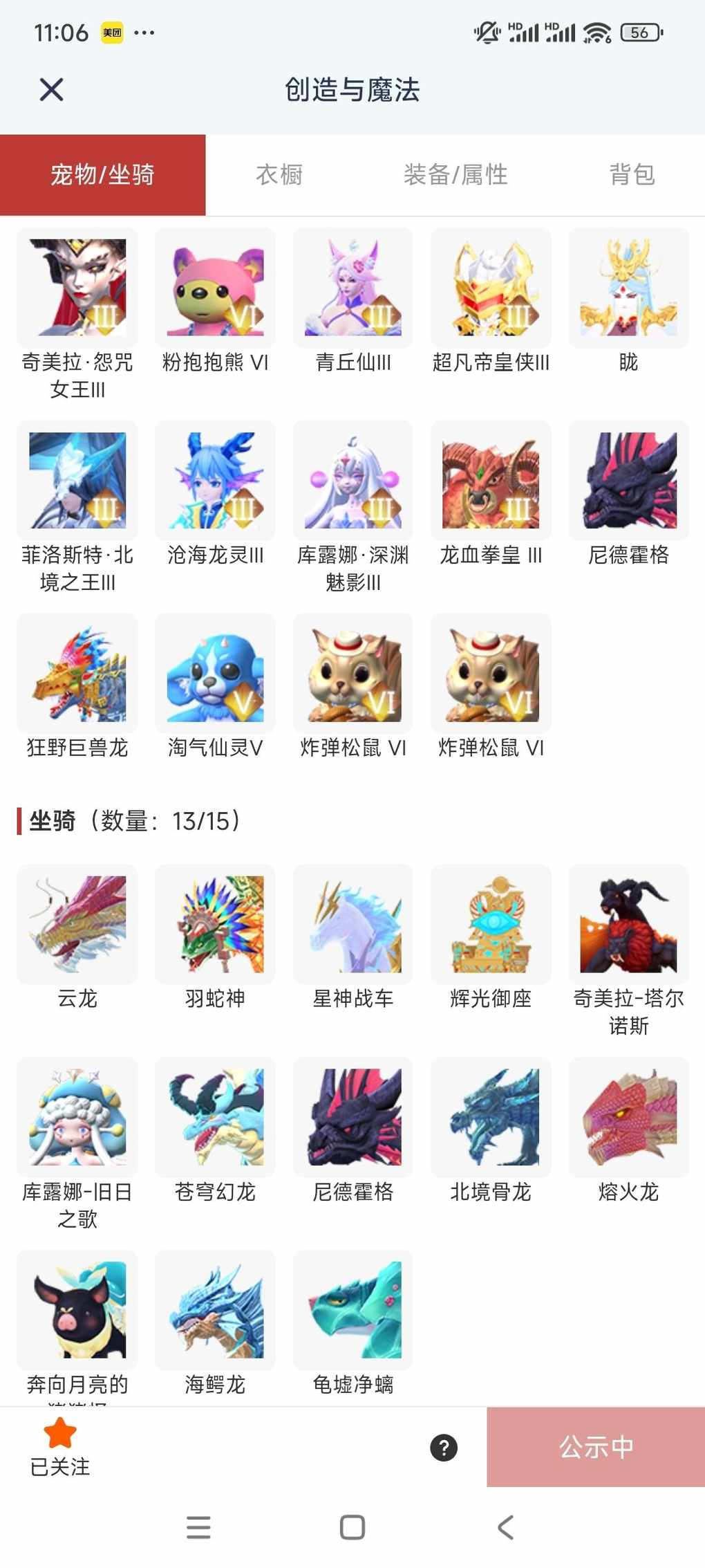
Task: Select the 宠物/坐骑 tab
Action: tap(102, 175)
